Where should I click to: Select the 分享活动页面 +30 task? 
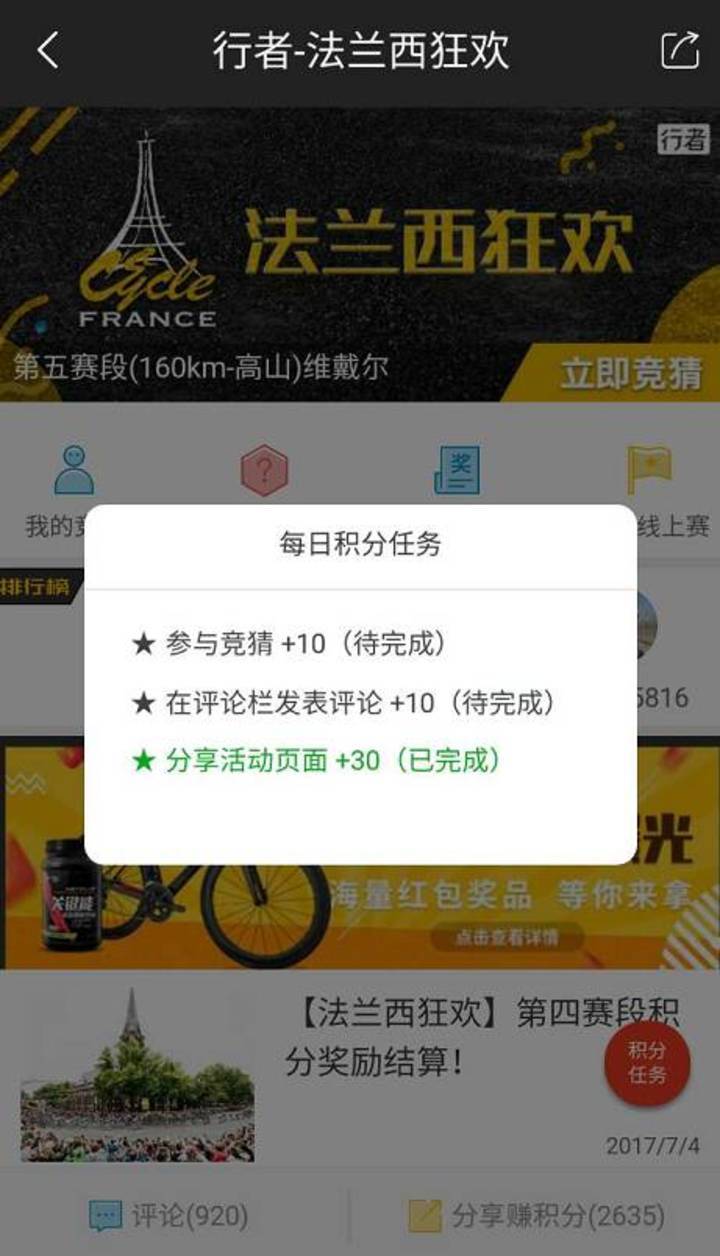(x=316, y=761)
